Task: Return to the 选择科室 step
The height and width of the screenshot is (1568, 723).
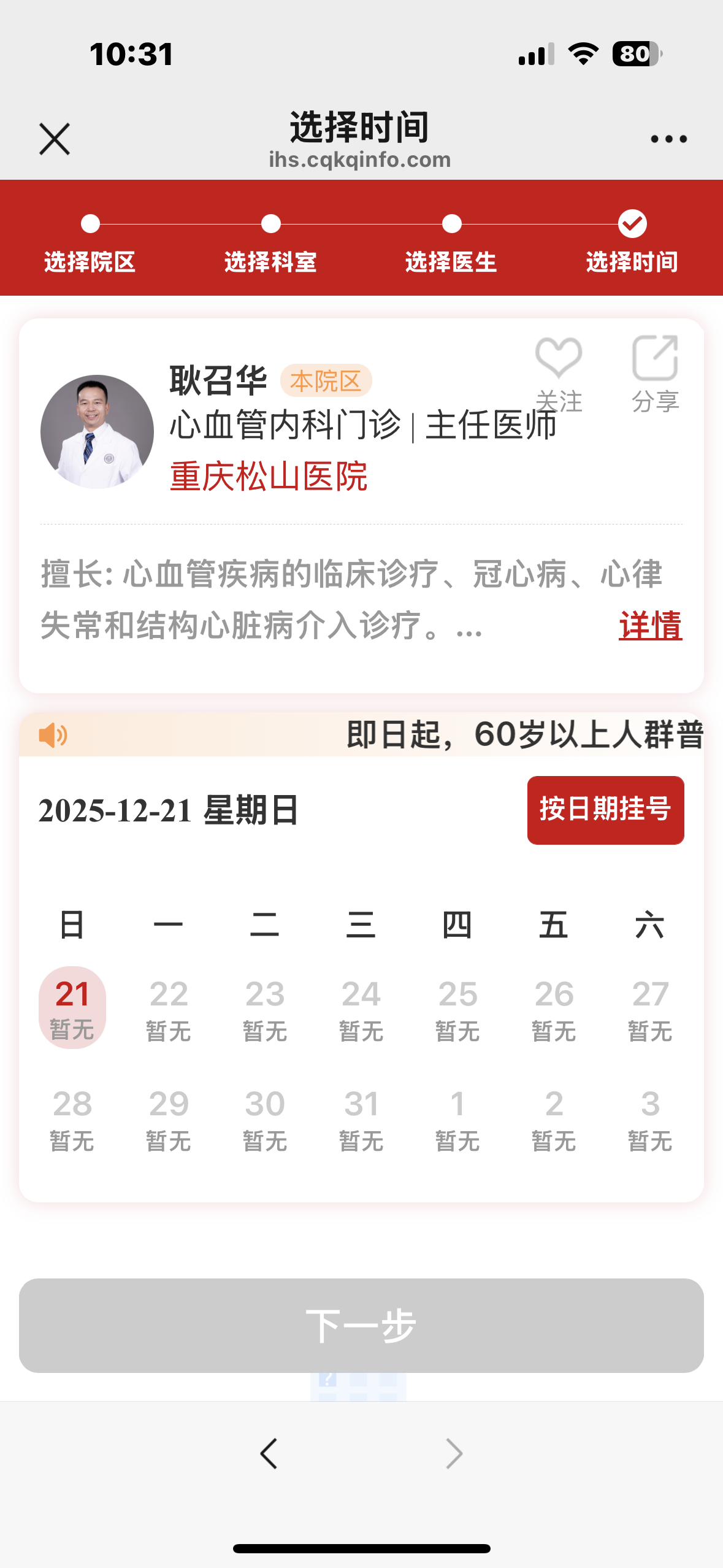Action: pos(270,244)
